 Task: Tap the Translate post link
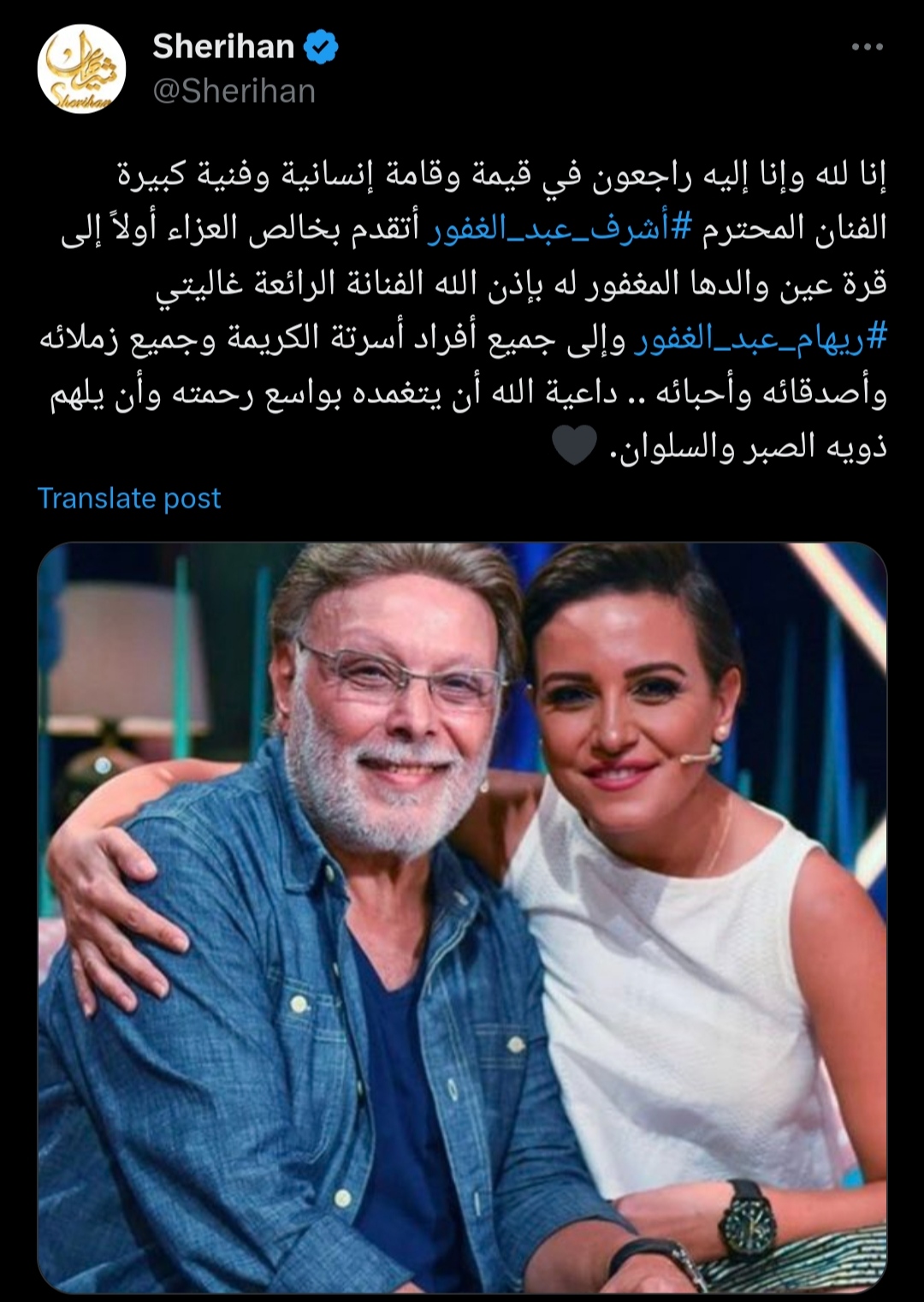[129, 498]
